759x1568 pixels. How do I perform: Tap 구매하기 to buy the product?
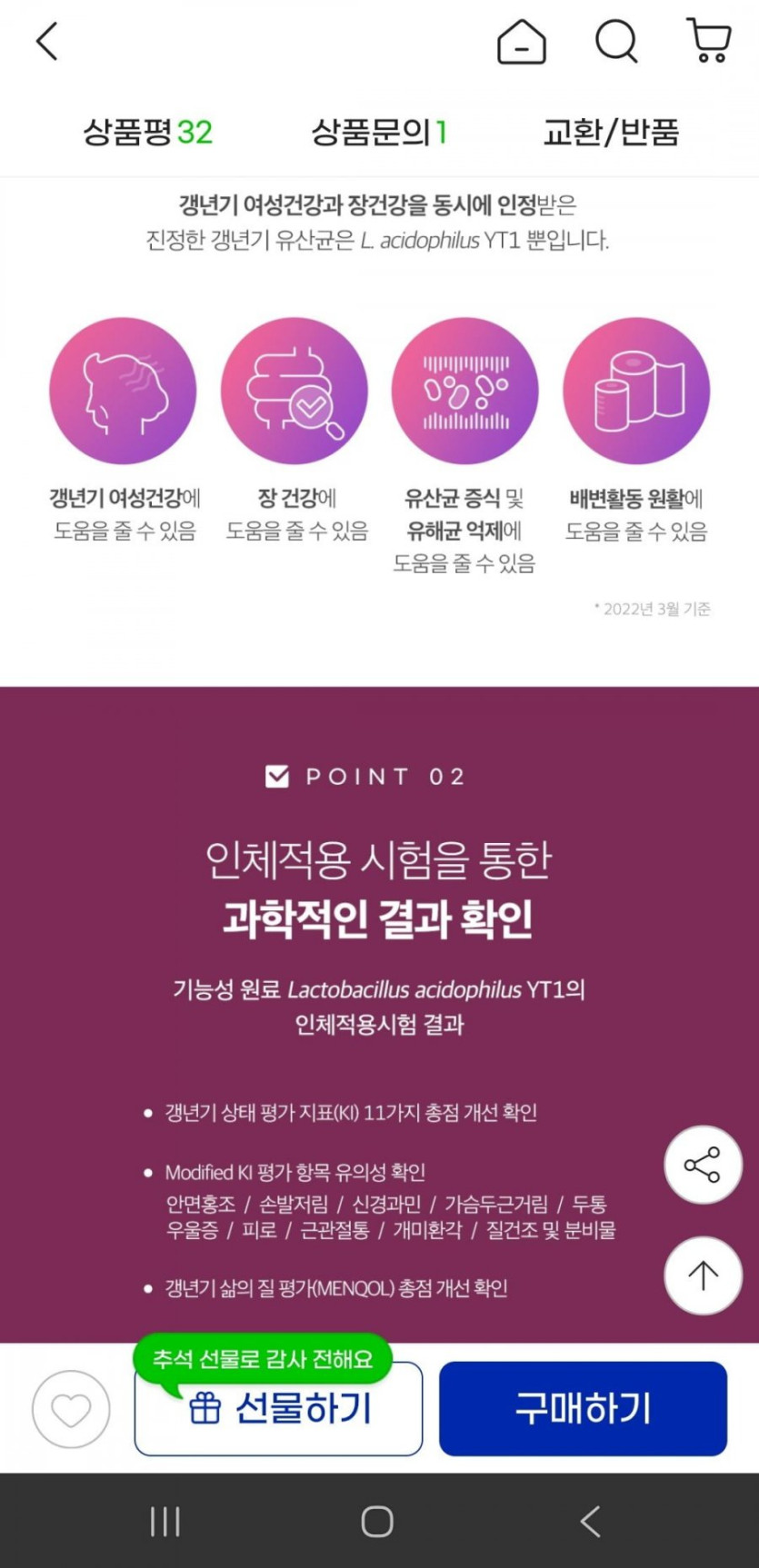coord(583,1409)
